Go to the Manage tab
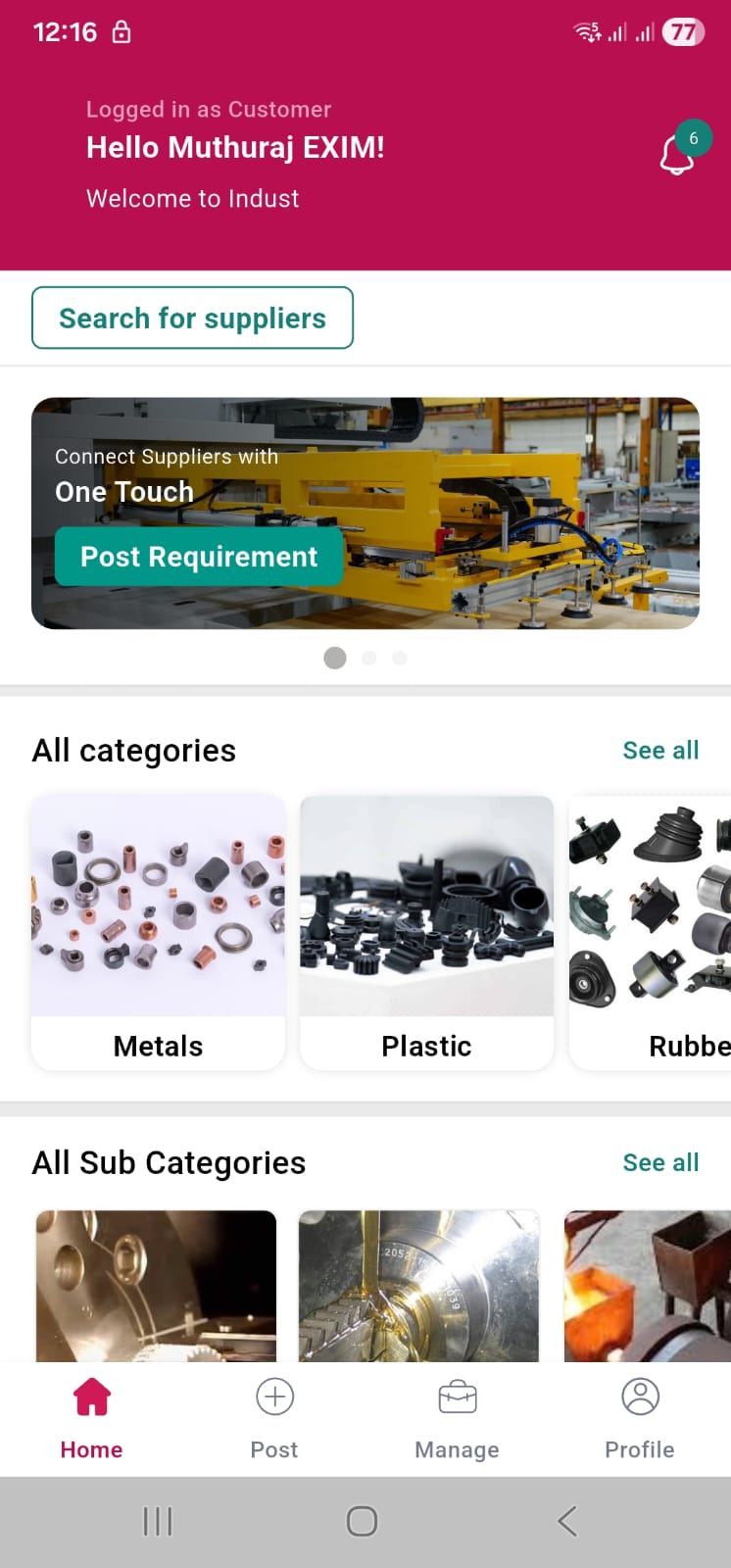The height and width of the screenshot is (1568, 731). tap(457, 1417)
